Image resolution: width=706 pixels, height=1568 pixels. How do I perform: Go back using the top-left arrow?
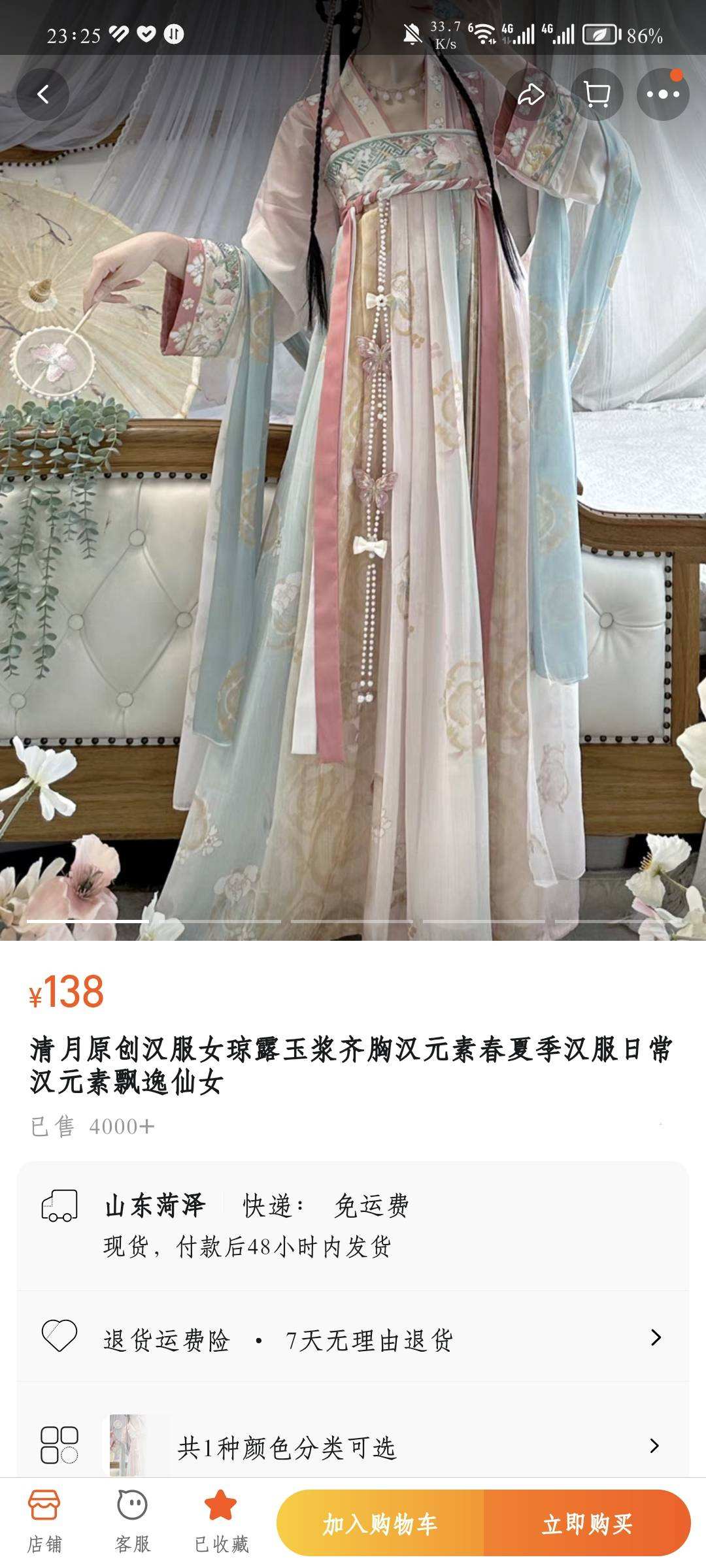point(43,95)
